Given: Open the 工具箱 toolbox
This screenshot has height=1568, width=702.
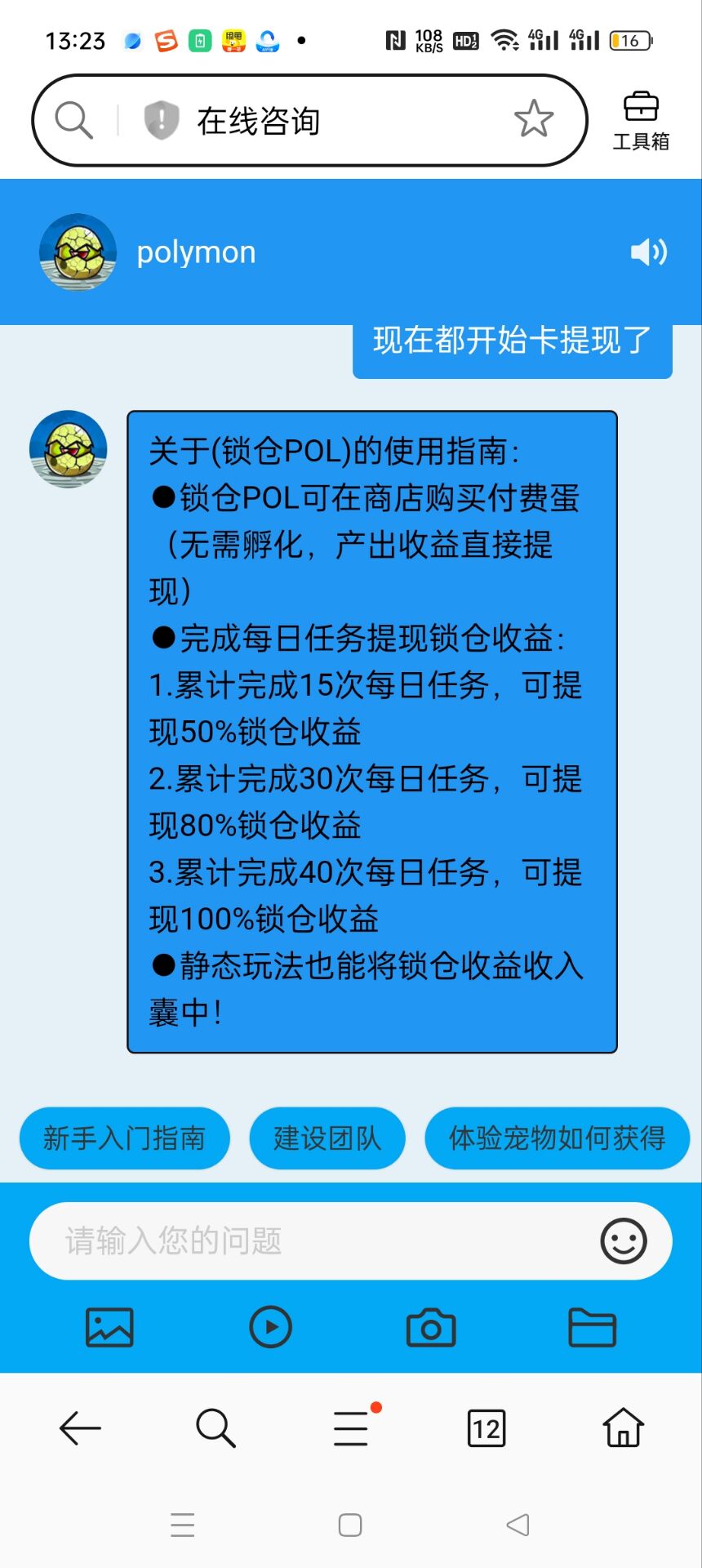Looking at the screenshot, I should pos(641,121).
